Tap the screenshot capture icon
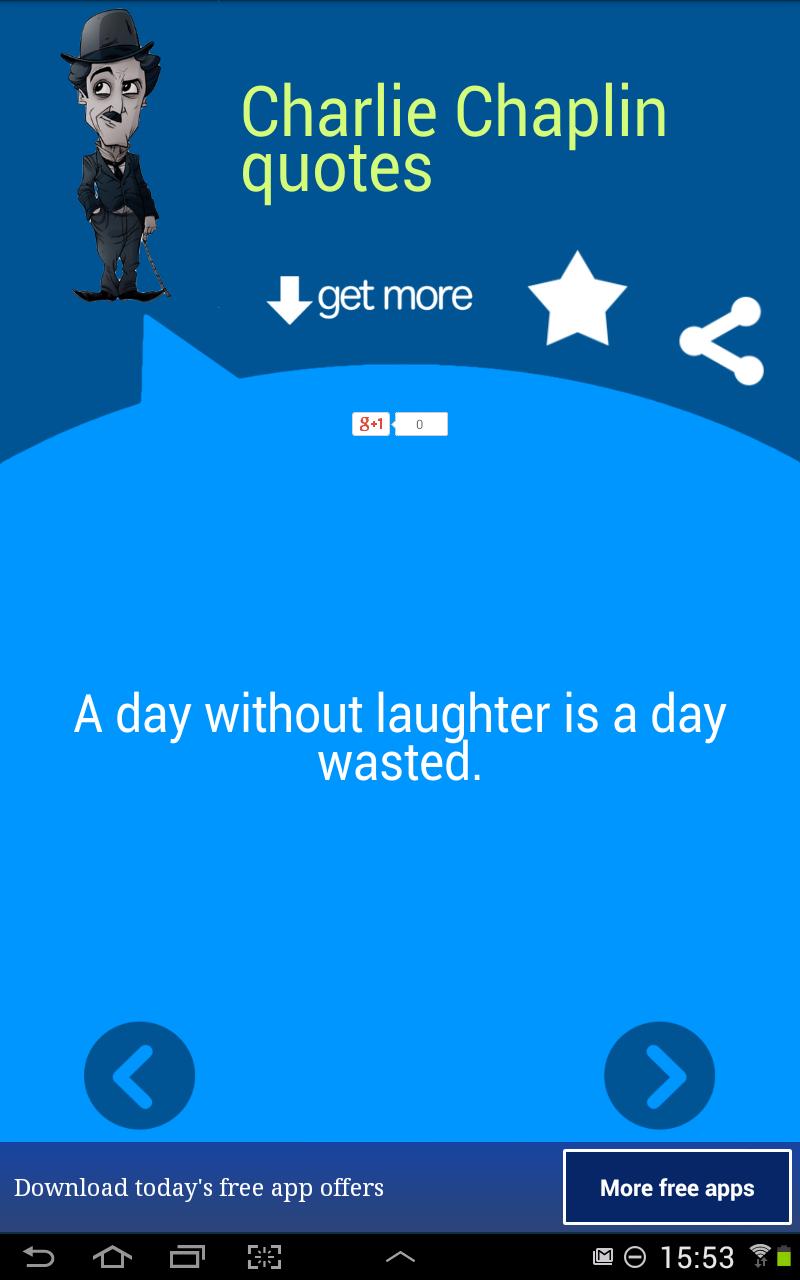The width and height of the screenshot is (800, 1280). (264, 1256)
